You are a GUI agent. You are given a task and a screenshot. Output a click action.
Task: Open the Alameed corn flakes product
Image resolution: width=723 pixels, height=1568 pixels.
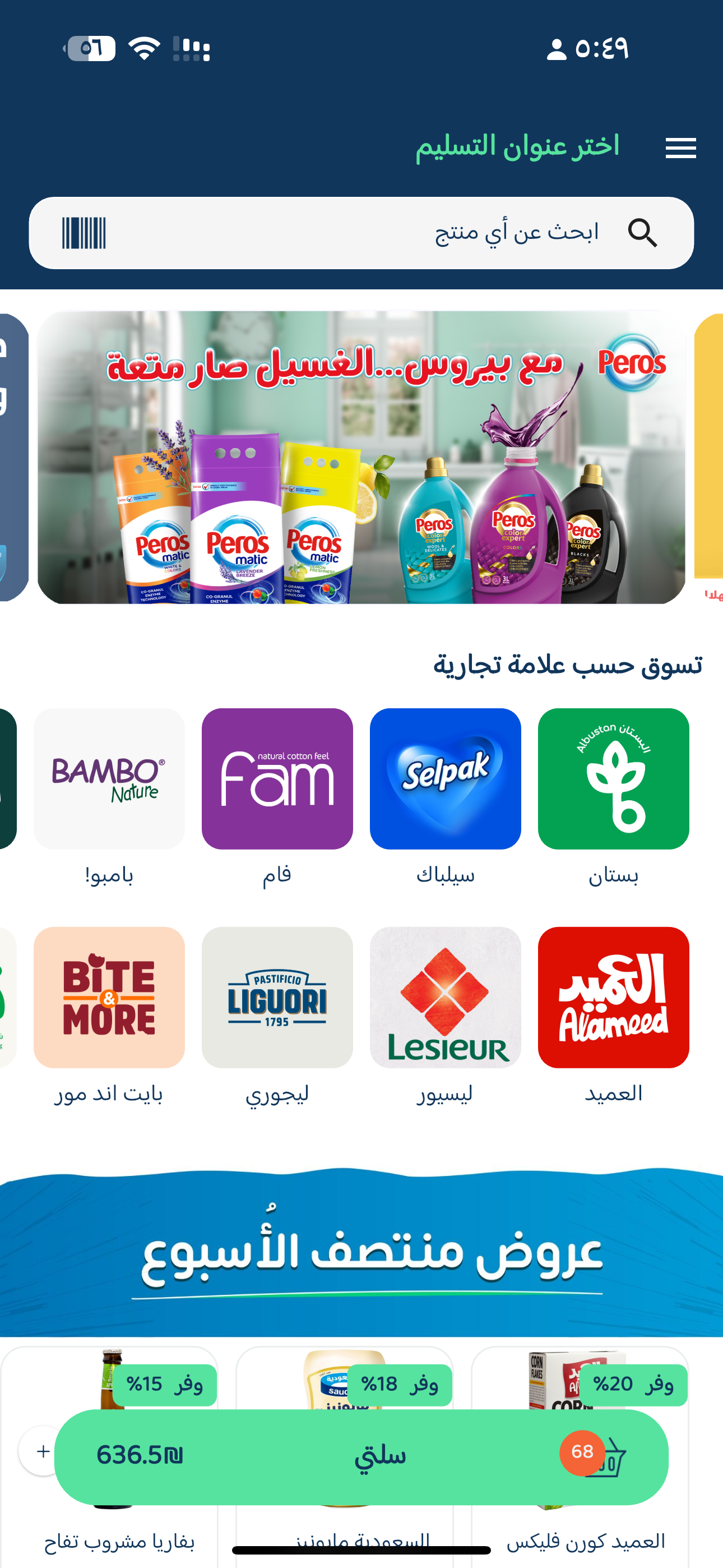pyautogui.click(x=584, y=1540)
